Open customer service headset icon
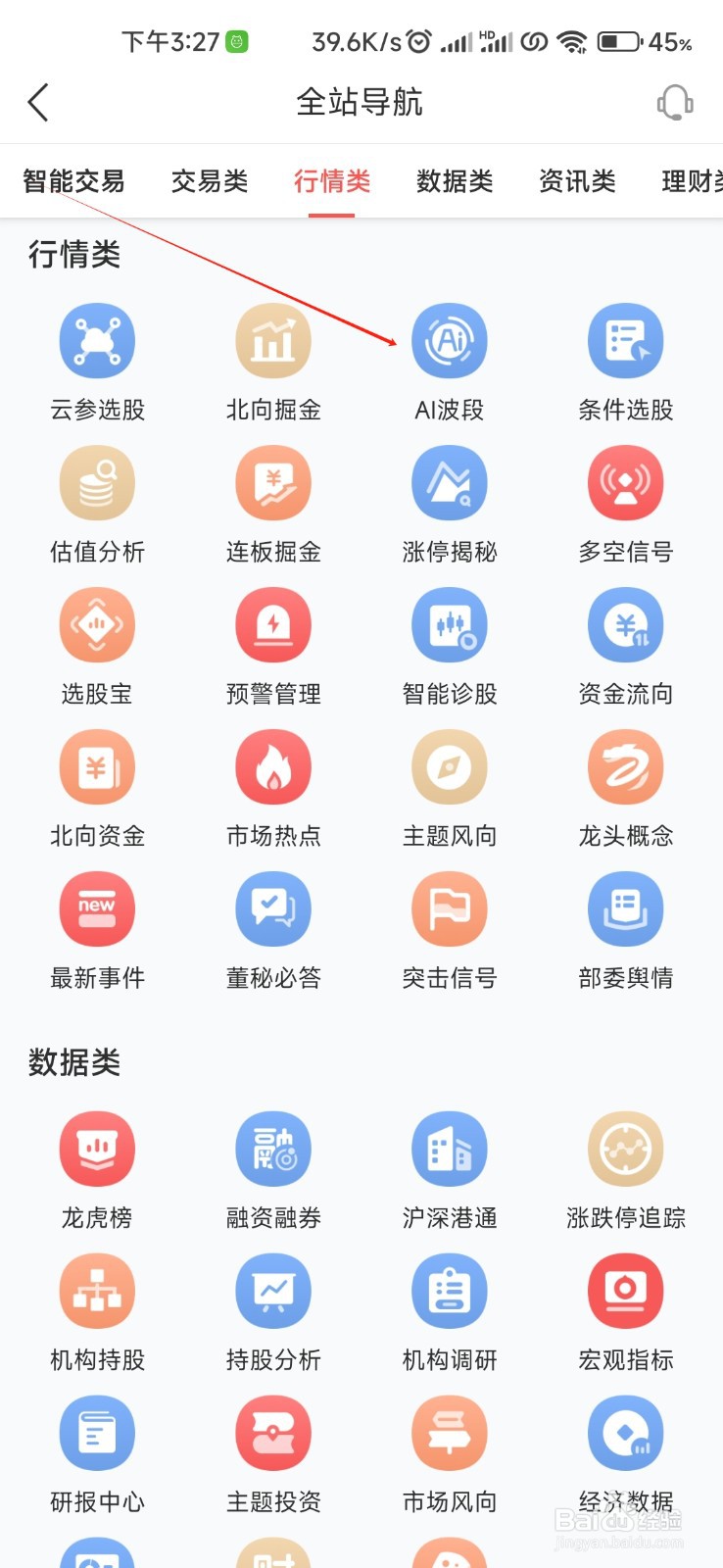 click(x=674, y=102)
